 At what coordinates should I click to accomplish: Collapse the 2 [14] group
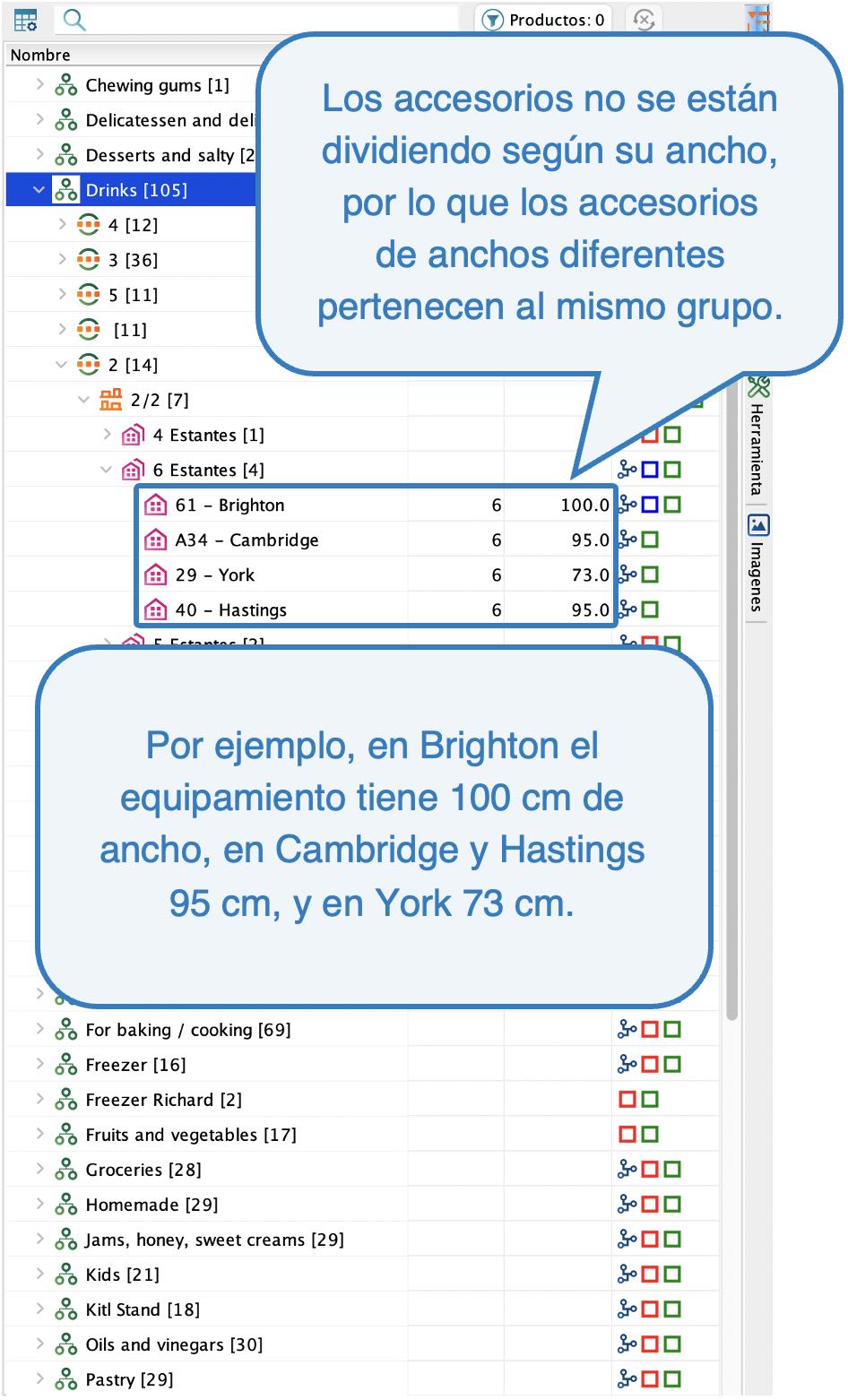click(x=62, y=364)
